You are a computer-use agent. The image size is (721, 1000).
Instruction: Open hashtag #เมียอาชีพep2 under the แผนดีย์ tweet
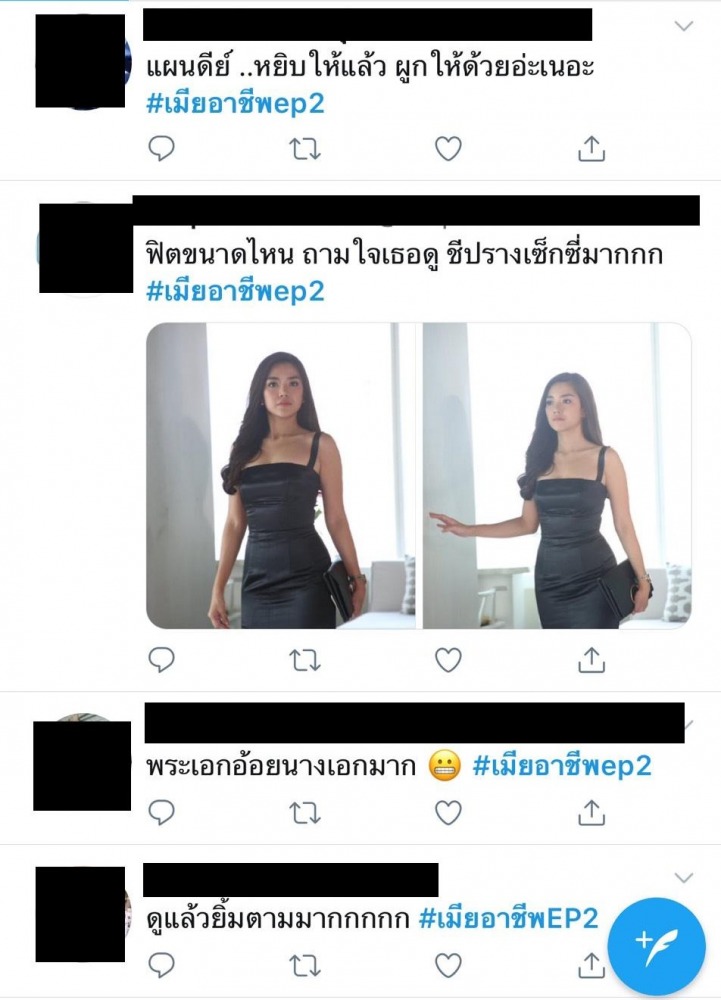(235, 104)
